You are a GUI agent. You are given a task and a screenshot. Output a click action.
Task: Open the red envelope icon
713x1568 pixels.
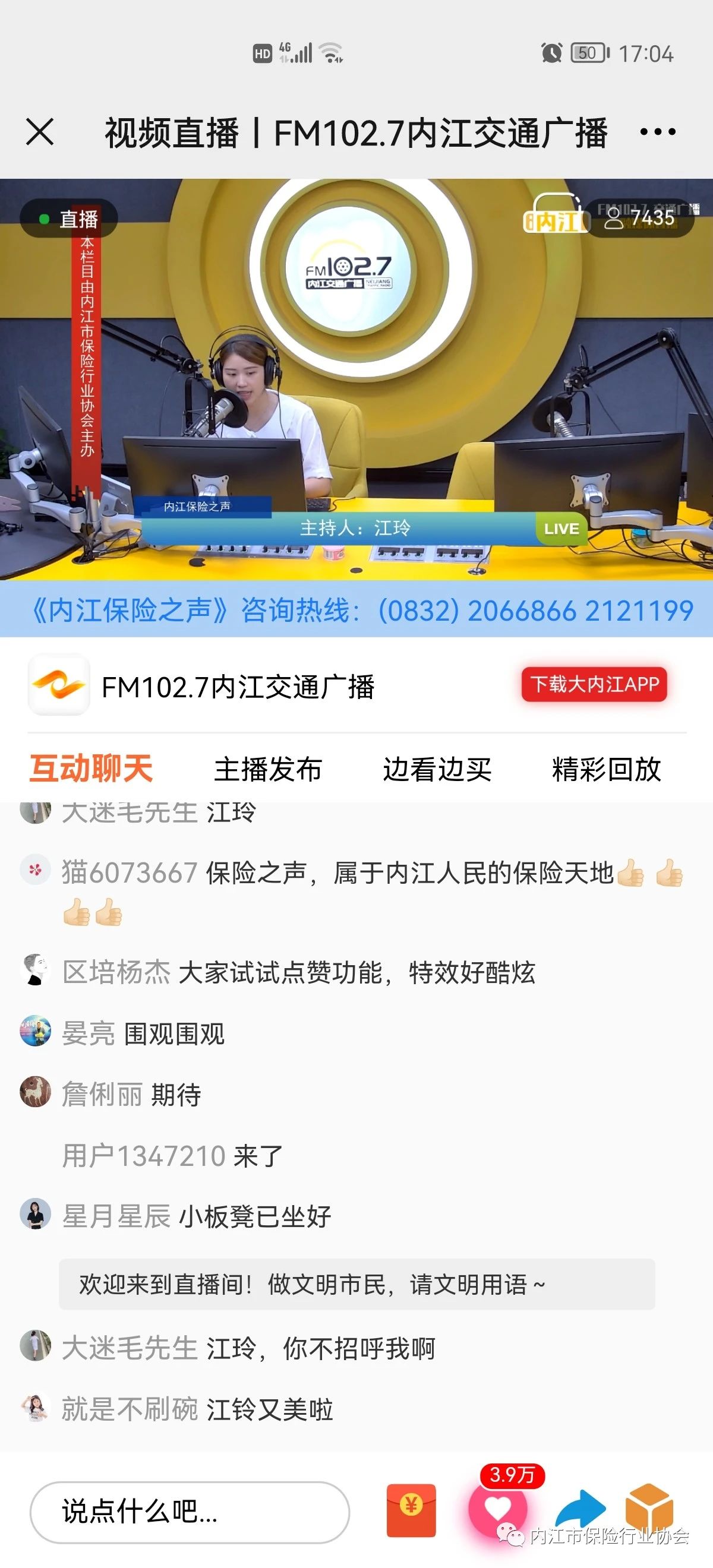(411, 1510)
